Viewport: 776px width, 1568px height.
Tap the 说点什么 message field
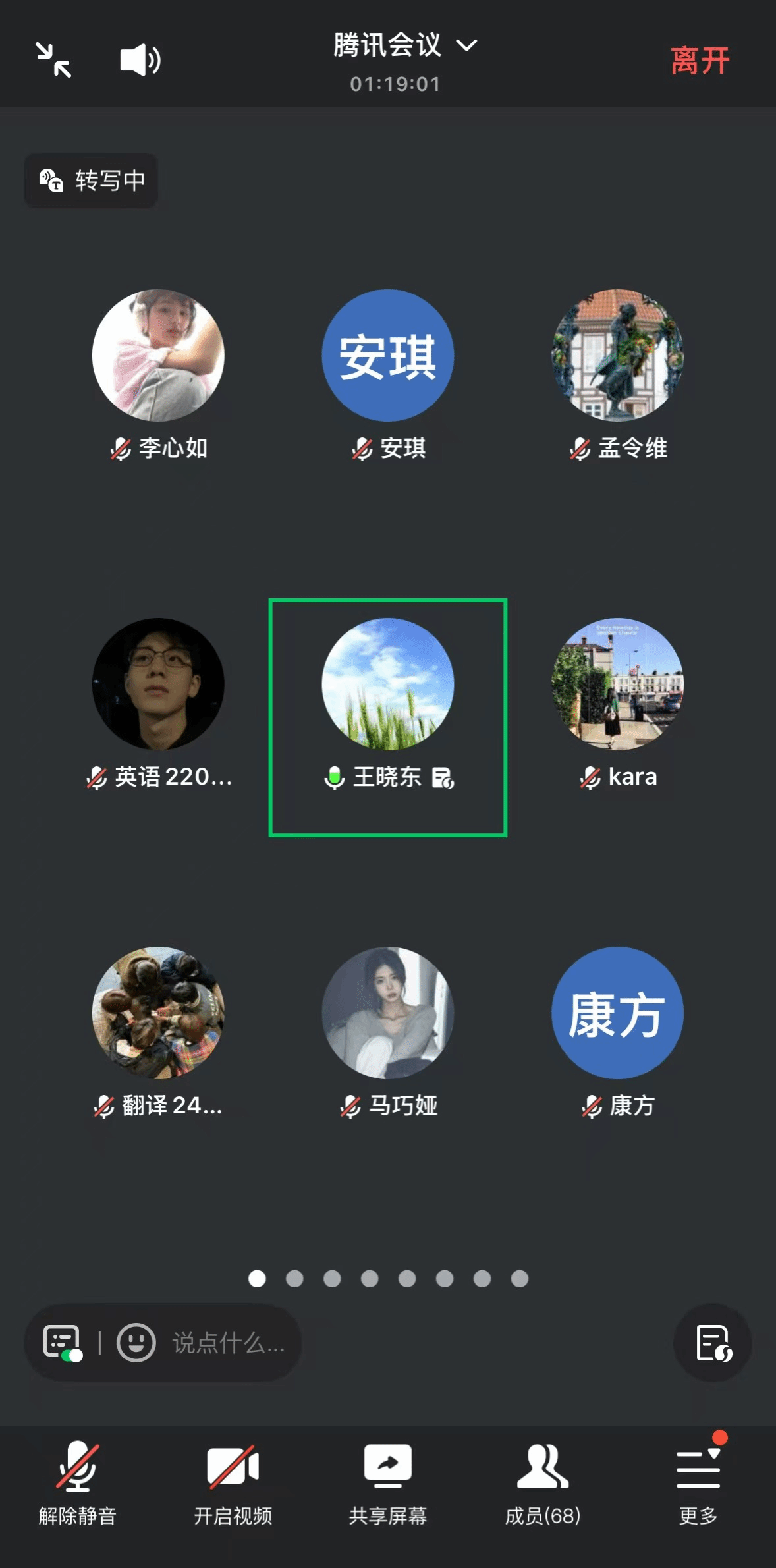228,1342
